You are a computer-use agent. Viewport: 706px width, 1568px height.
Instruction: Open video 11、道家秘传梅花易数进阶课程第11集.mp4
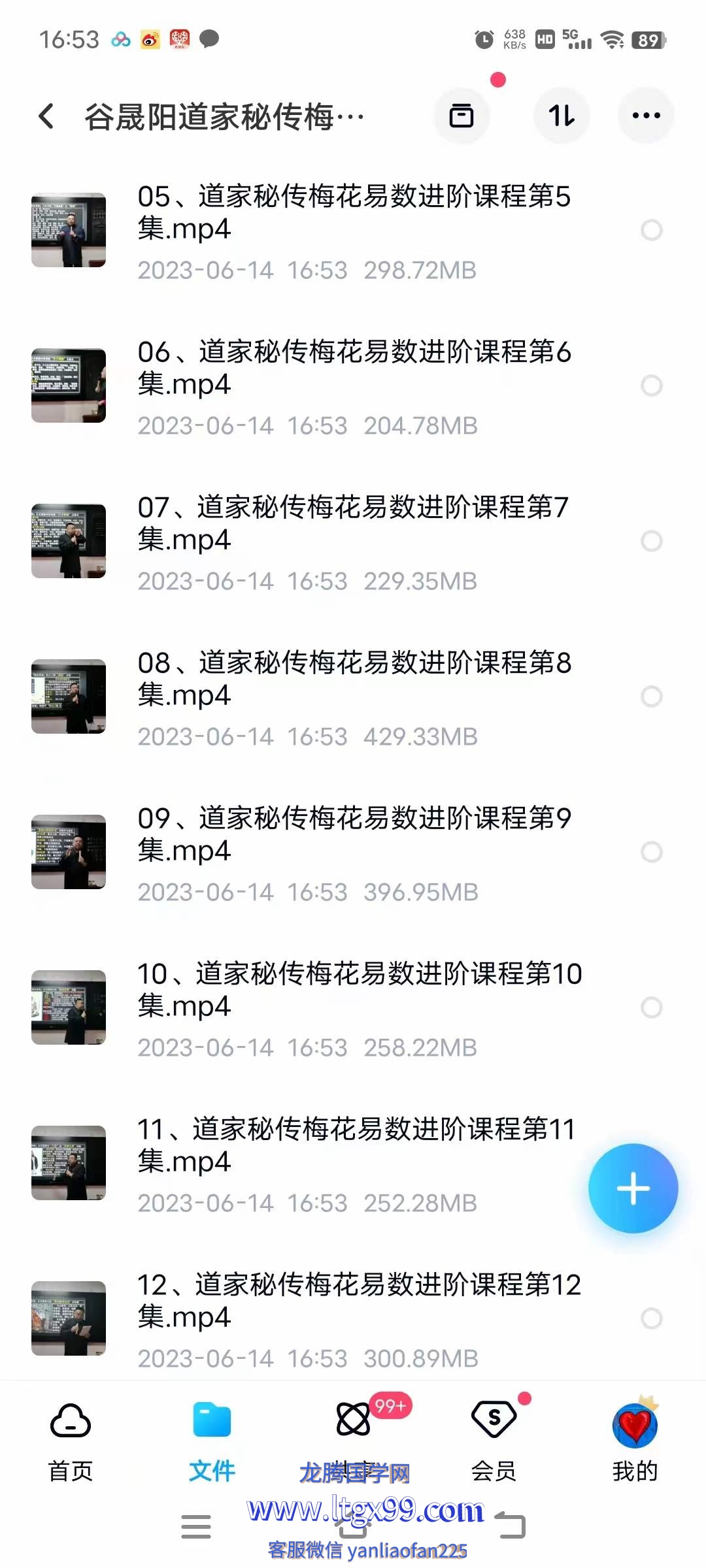click(353, 1145)
